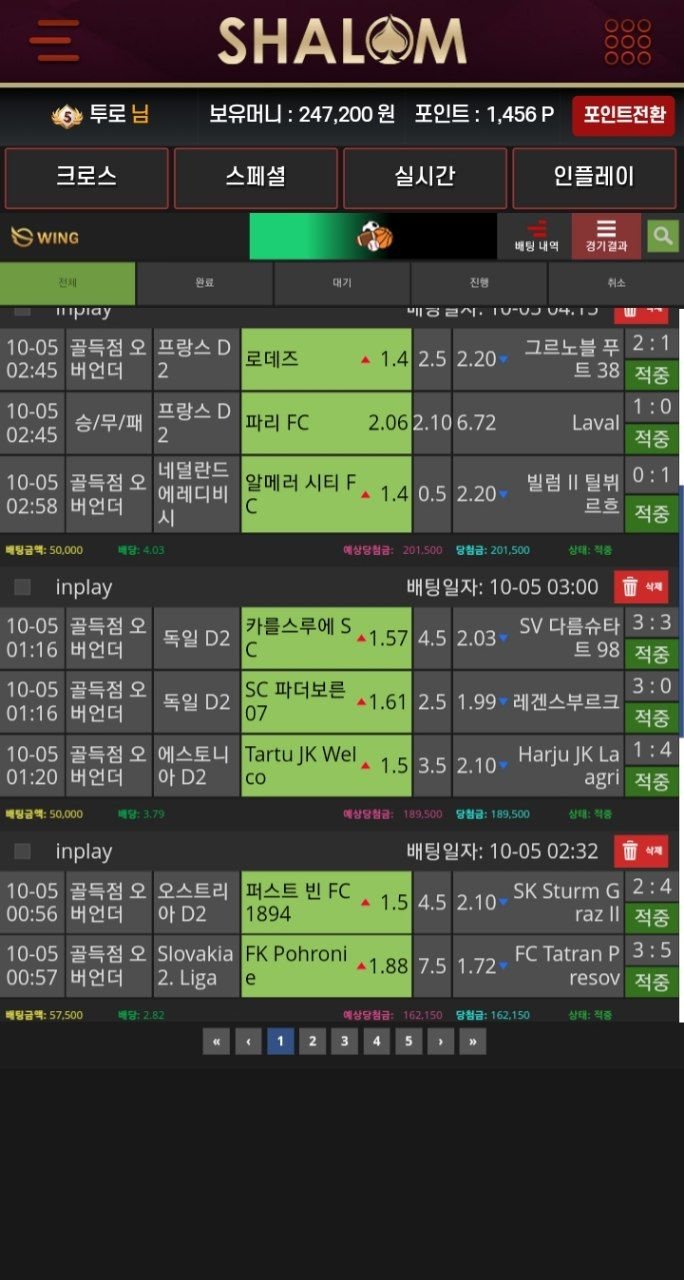Open 배팅 내역 history
The width and height of the screenshot is (684, 1280).
click(x=535, y=236)
